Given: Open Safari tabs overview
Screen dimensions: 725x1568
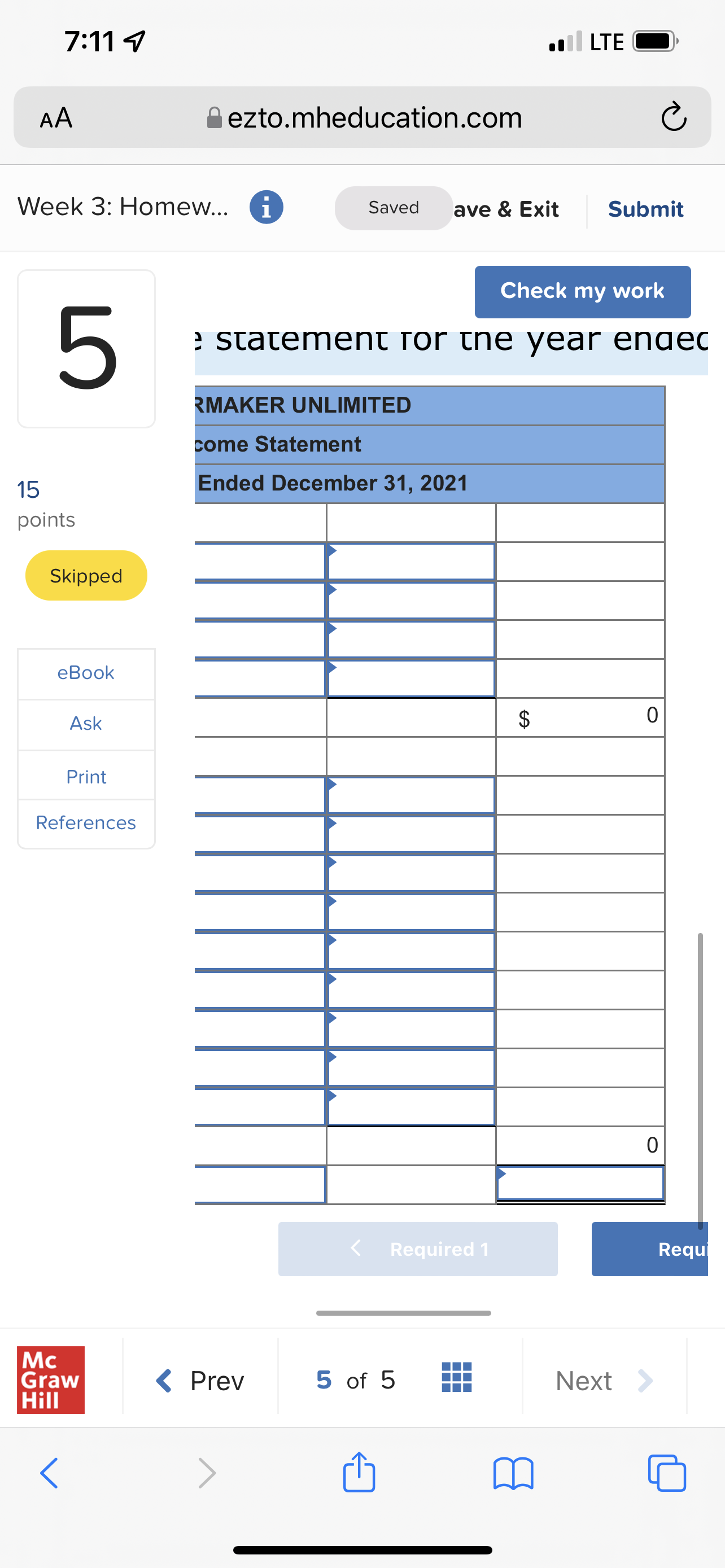Looking at the screenshot, I should [x=667, y=1473].
